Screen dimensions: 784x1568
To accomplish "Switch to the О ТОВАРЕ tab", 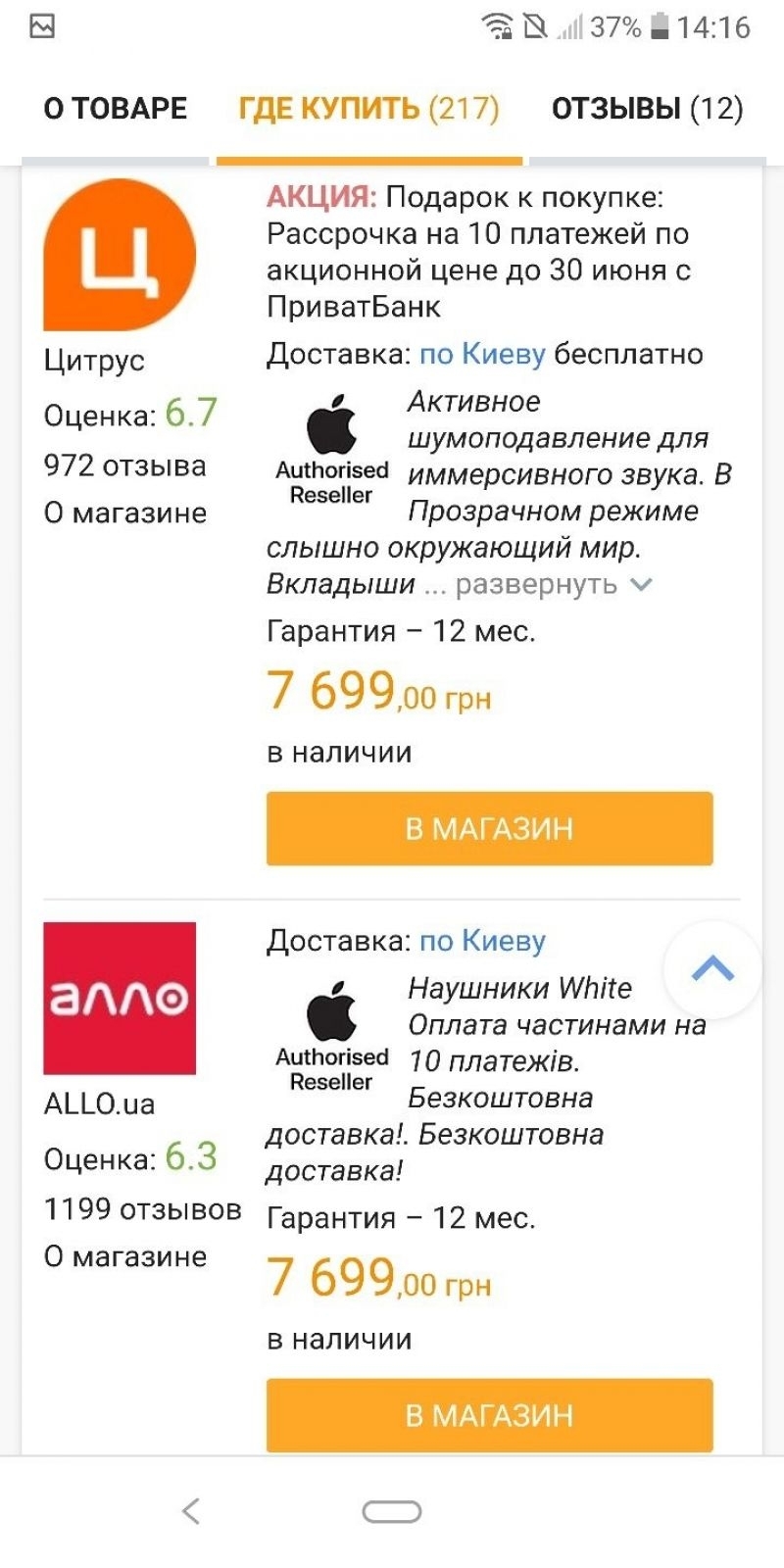I will pyautogui.click(x=115, y=108).
